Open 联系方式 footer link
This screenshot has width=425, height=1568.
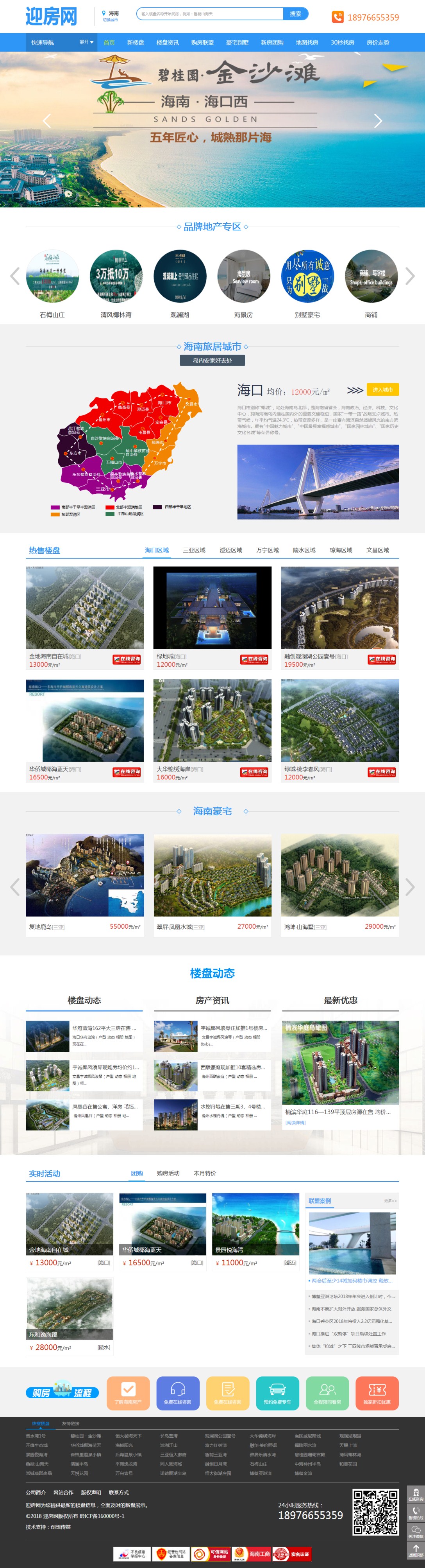coord(119,1493)
